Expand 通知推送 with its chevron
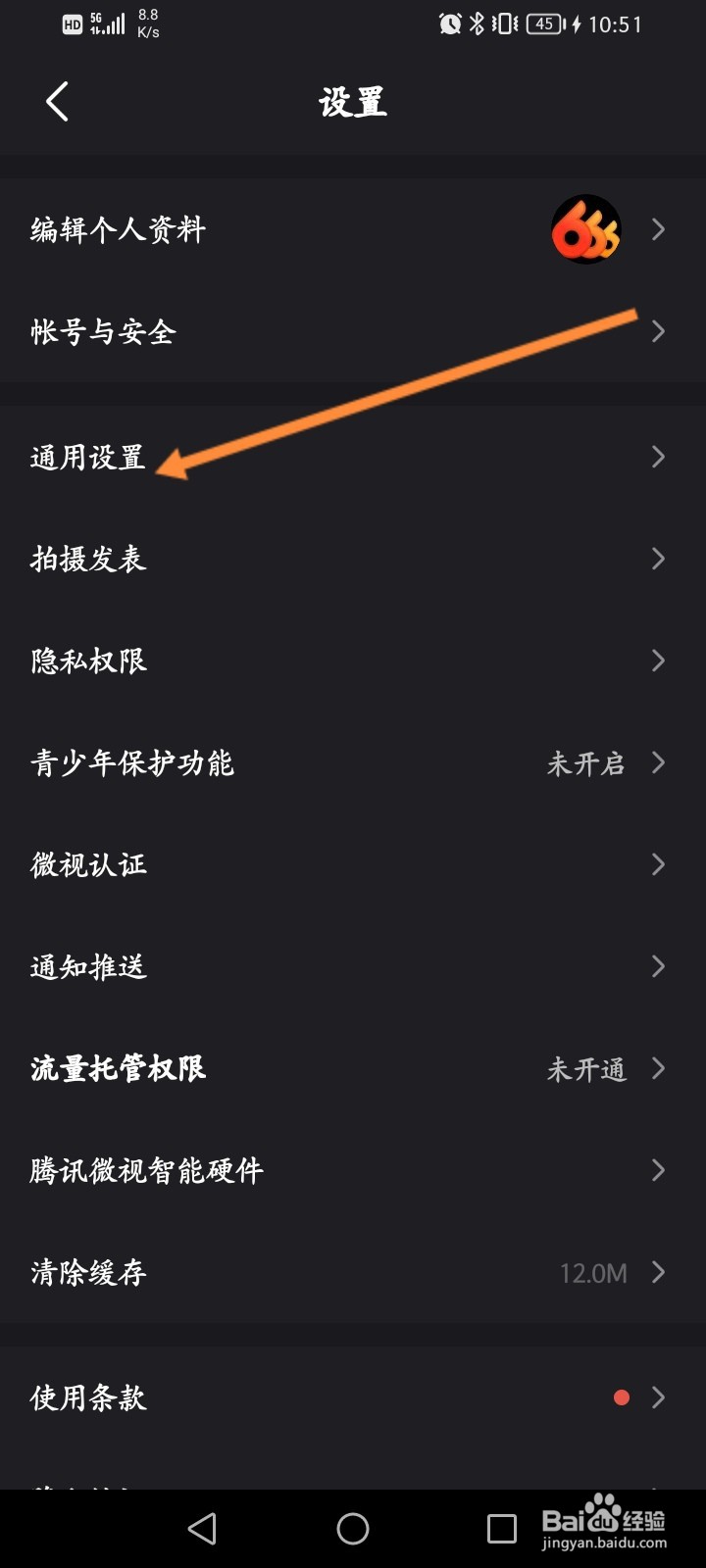Image resolution: width=706 pixels, height=1568 pixels. click(657, 966)
